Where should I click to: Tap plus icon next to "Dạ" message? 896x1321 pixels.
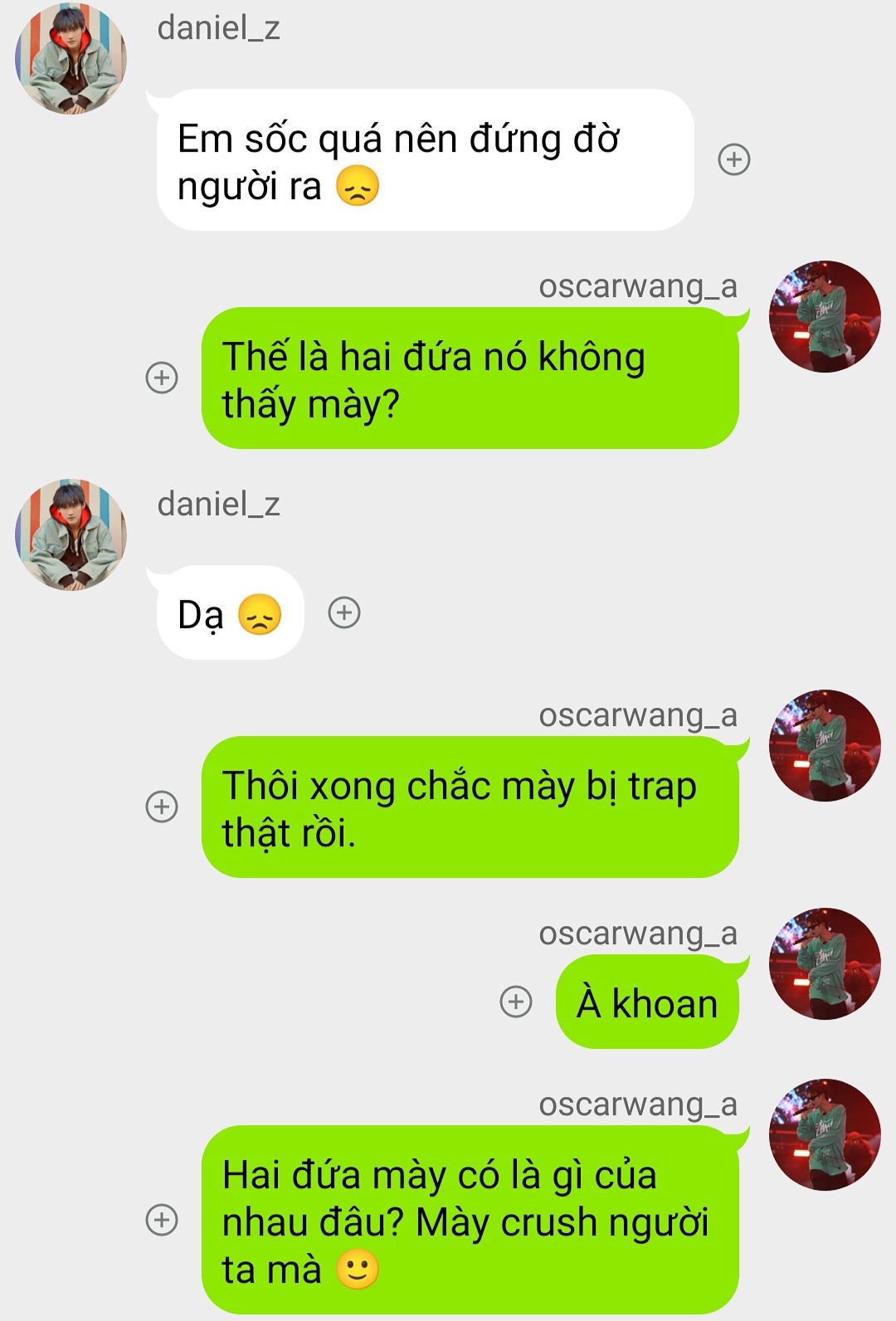pos(344,612)
